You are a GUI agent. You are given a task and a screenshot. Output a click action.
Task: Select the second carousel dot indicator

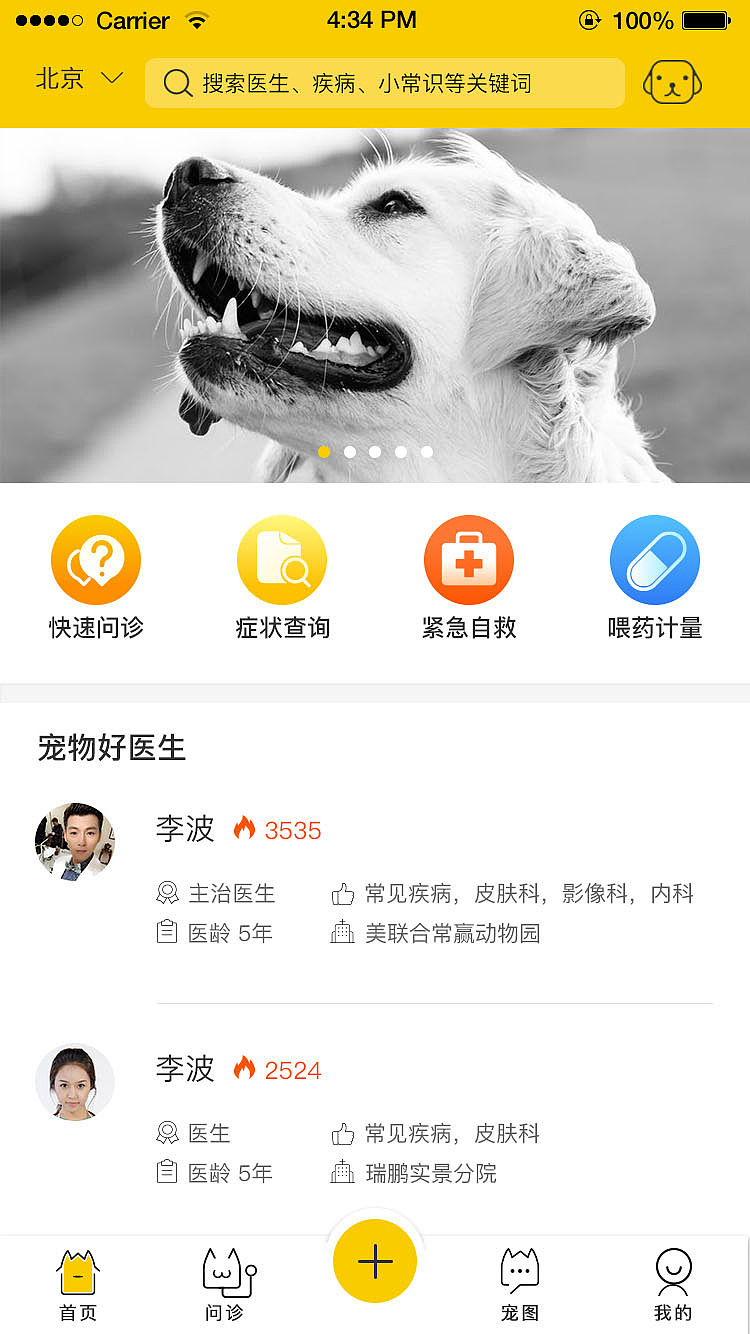(349, 451)
